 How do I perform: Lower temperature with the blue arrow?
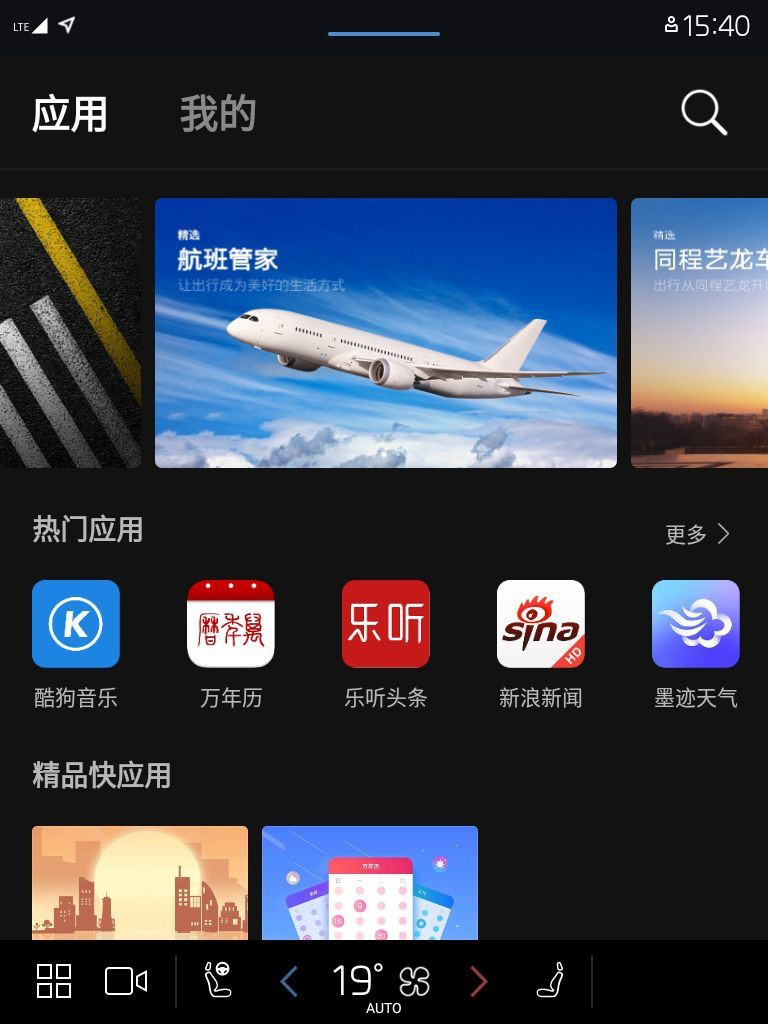click(289, 982)
